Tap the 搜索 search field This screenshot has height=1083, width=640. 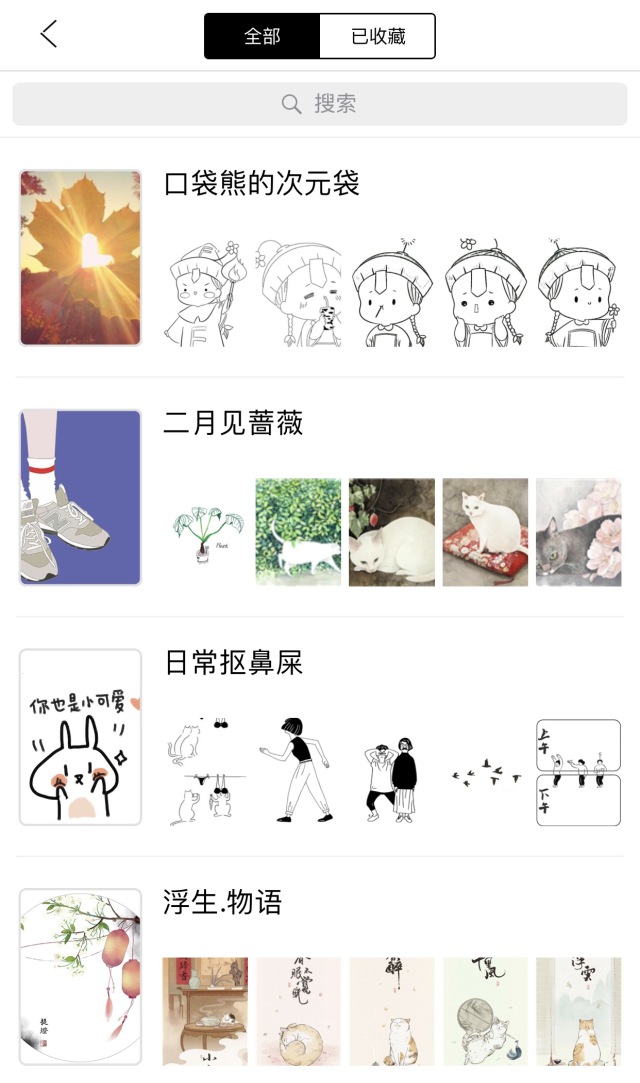tap(320, 104)
